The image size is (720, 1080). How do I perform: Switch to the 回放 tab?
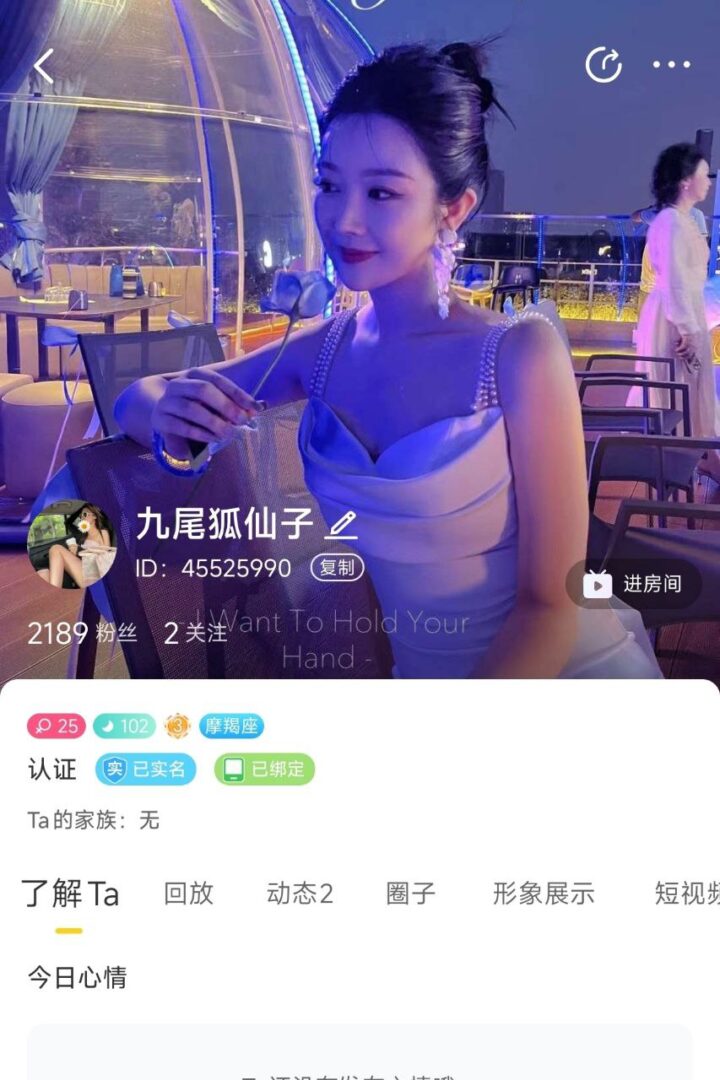tap(189, 893)
